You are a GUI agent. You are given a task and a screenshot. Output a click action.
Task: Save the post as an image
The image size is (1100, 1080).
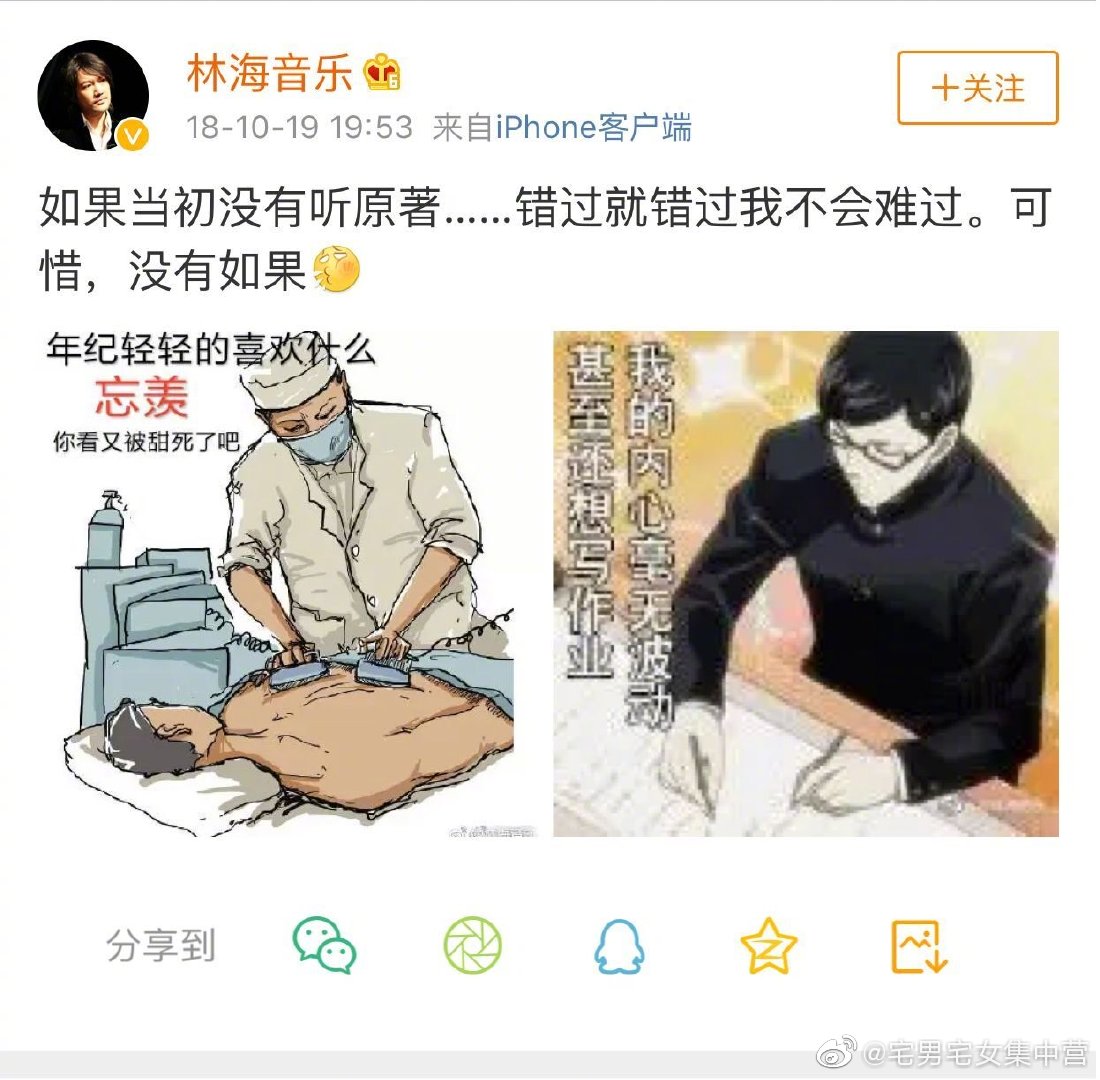pyautogui.click(x=918, y=946)
